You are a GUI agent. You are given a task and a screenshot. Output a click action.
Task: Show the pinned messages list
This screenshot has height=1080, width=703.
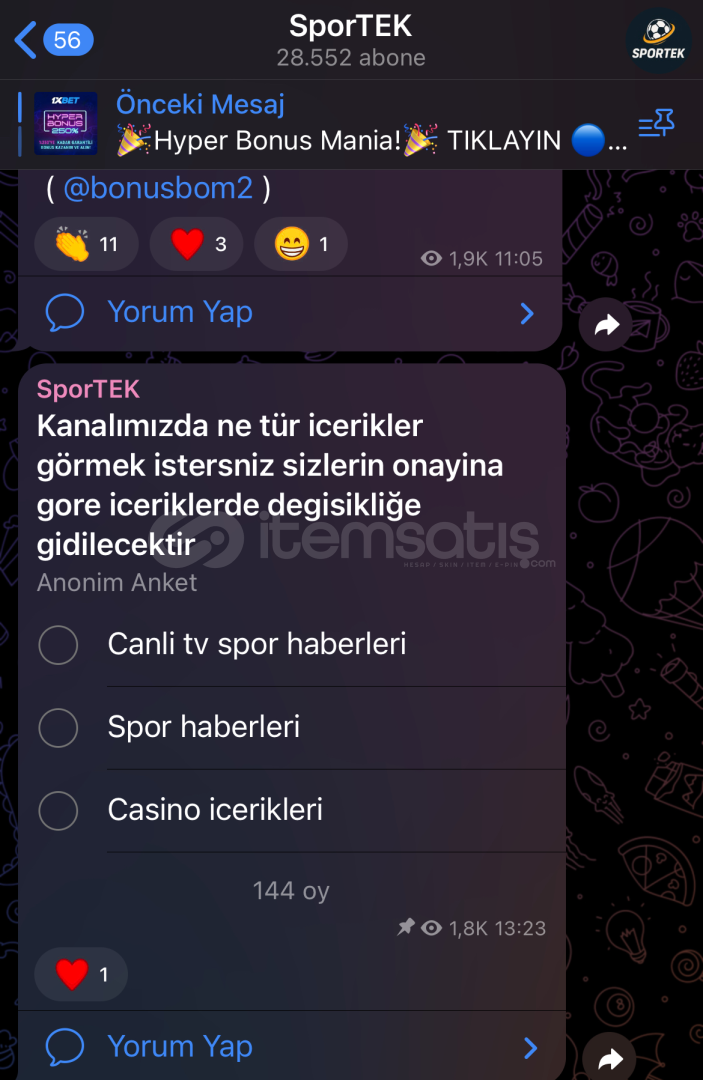pos(656,124)
